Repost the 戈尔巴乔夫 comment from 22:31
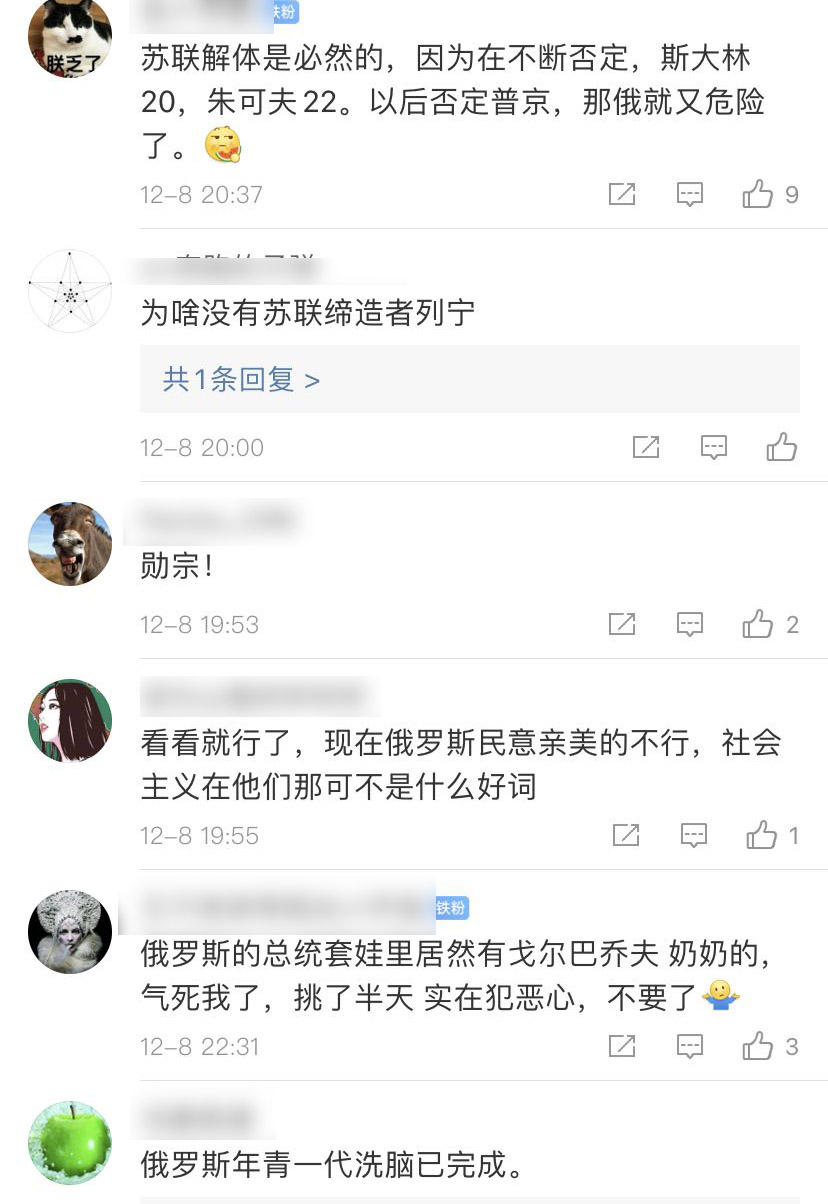828x1204 pixels. pos(622,1047)
